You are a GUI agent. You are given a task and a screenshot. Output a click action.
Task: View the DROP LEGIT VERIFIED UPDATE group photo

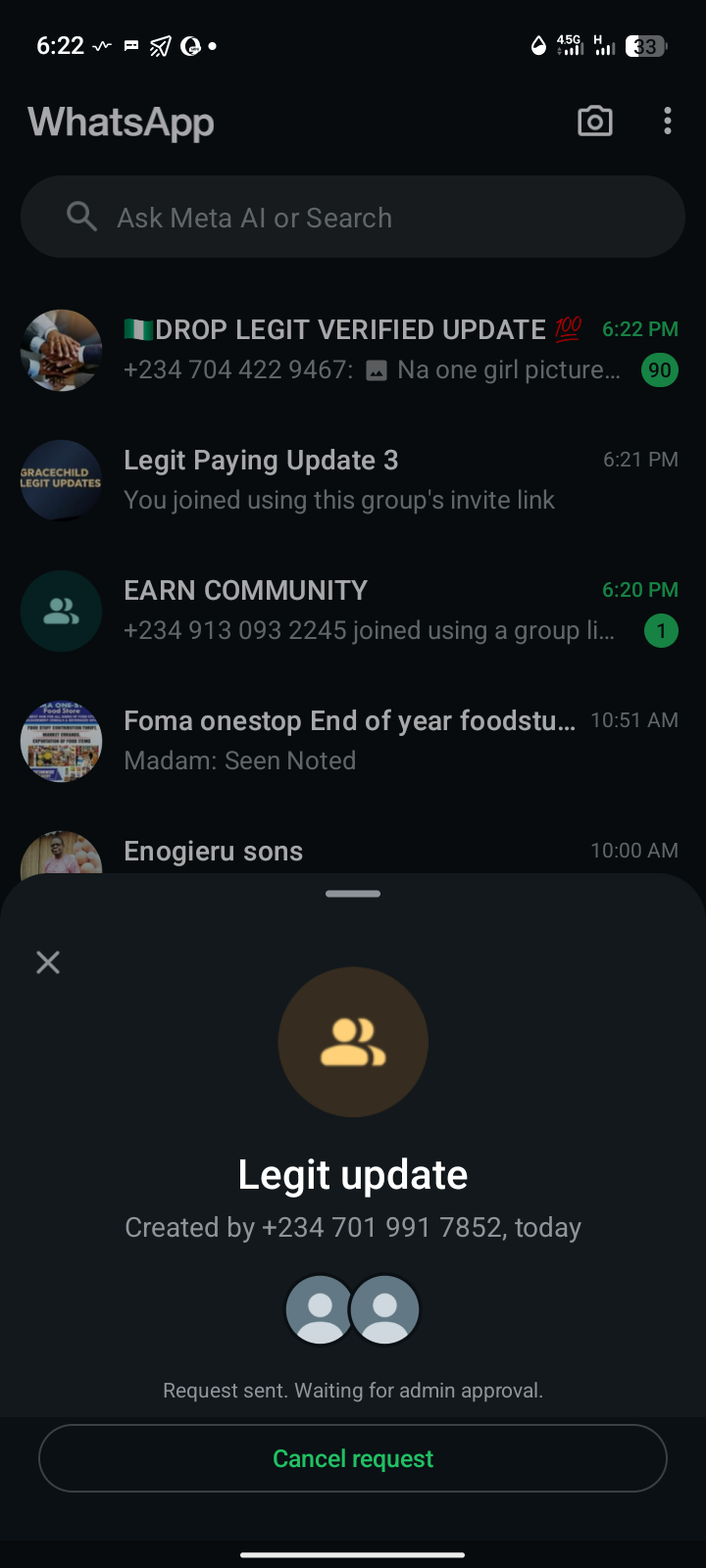coord(62,350)
